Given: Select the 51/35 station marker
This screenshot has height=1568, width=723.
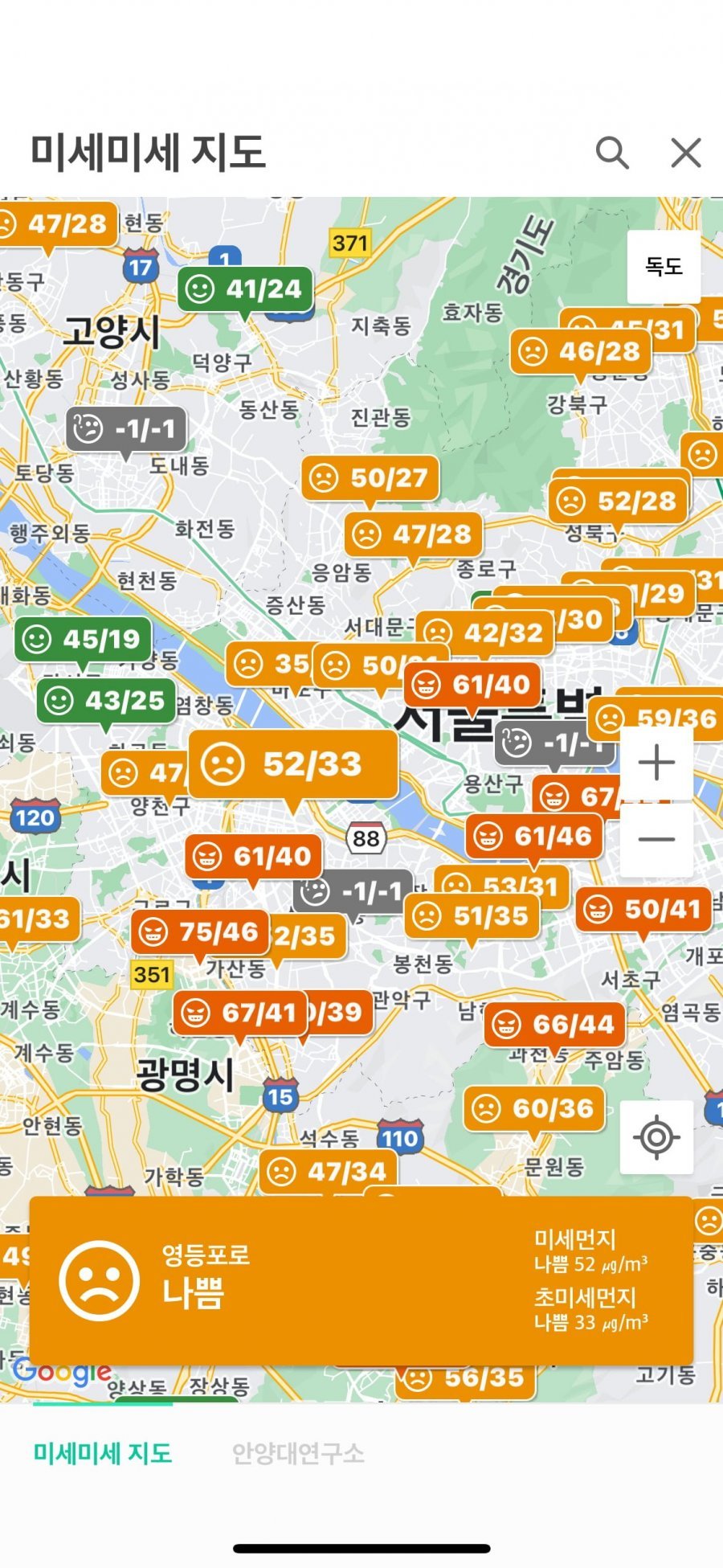Looking at the screenshot, I should 472,915.
